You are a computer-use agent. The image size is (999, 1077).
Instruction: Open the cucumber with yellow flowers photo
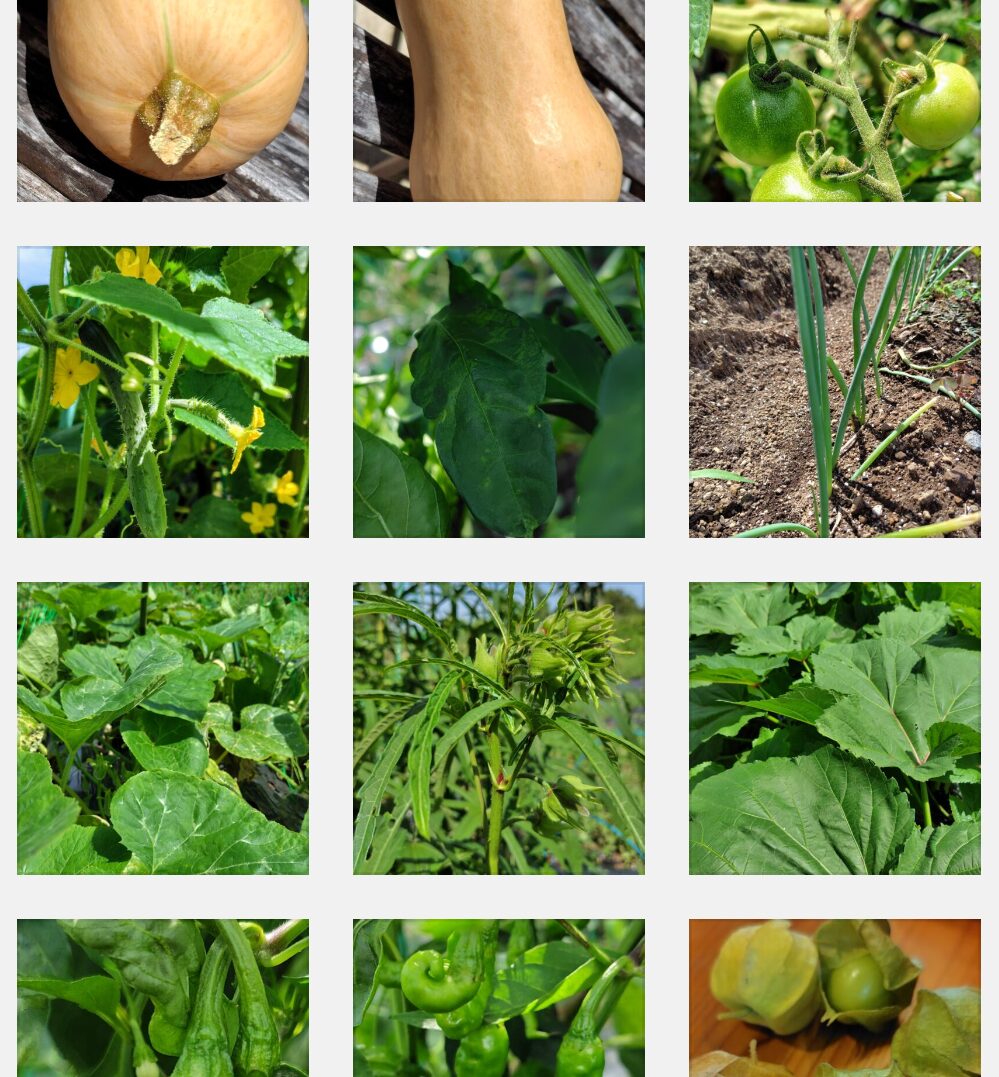point(162,392)
